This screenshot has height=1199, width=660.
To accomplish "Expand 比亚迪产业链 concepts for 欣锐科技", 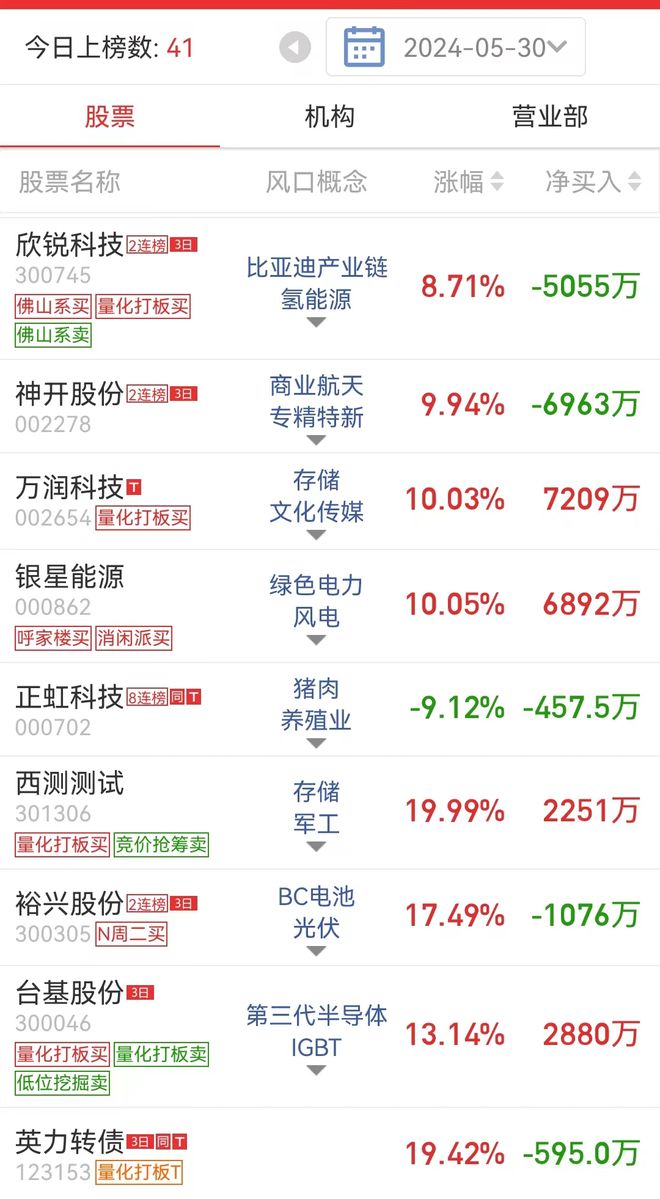I will pyautogui.click(x=316, y=322).
